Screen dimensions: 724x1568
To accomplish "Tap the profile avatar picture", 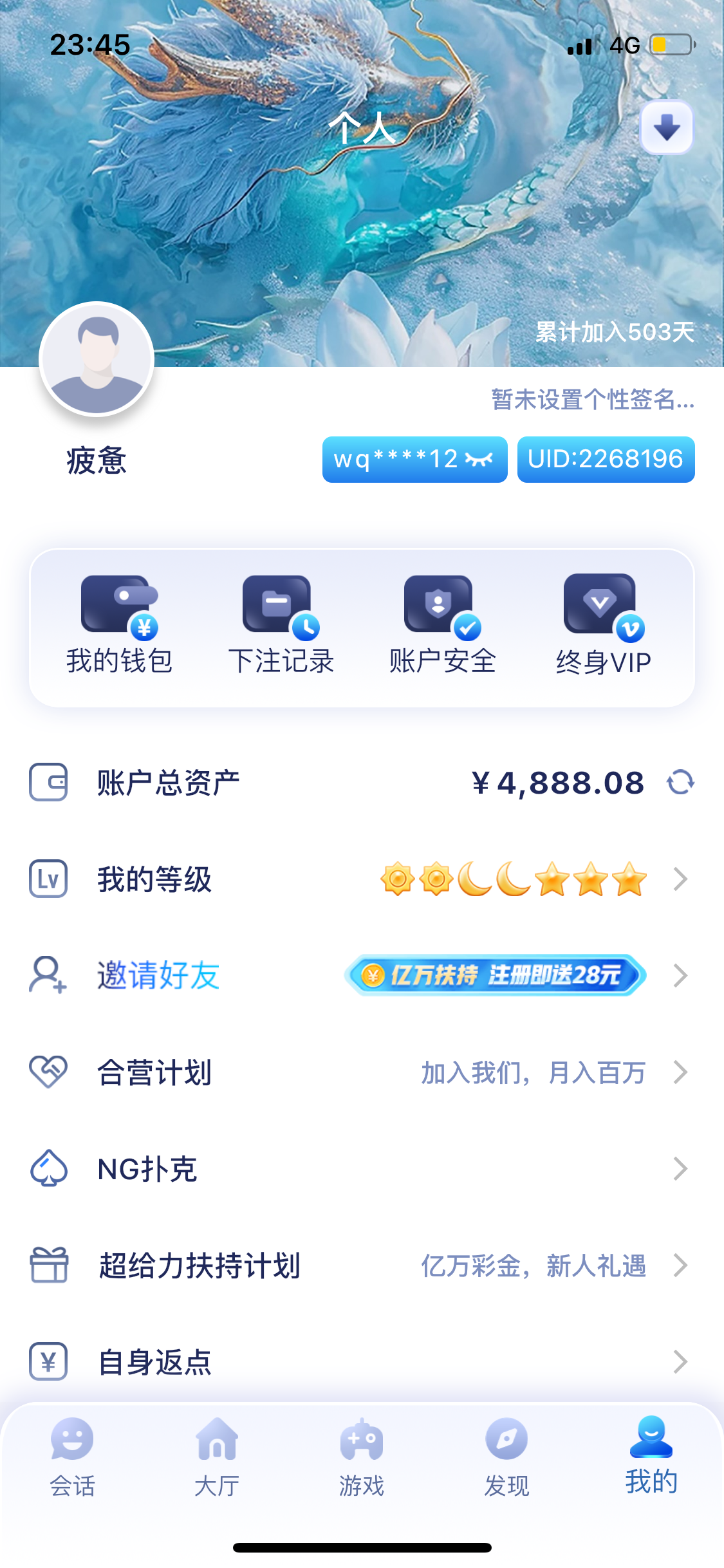I will (x=97, y=359).
